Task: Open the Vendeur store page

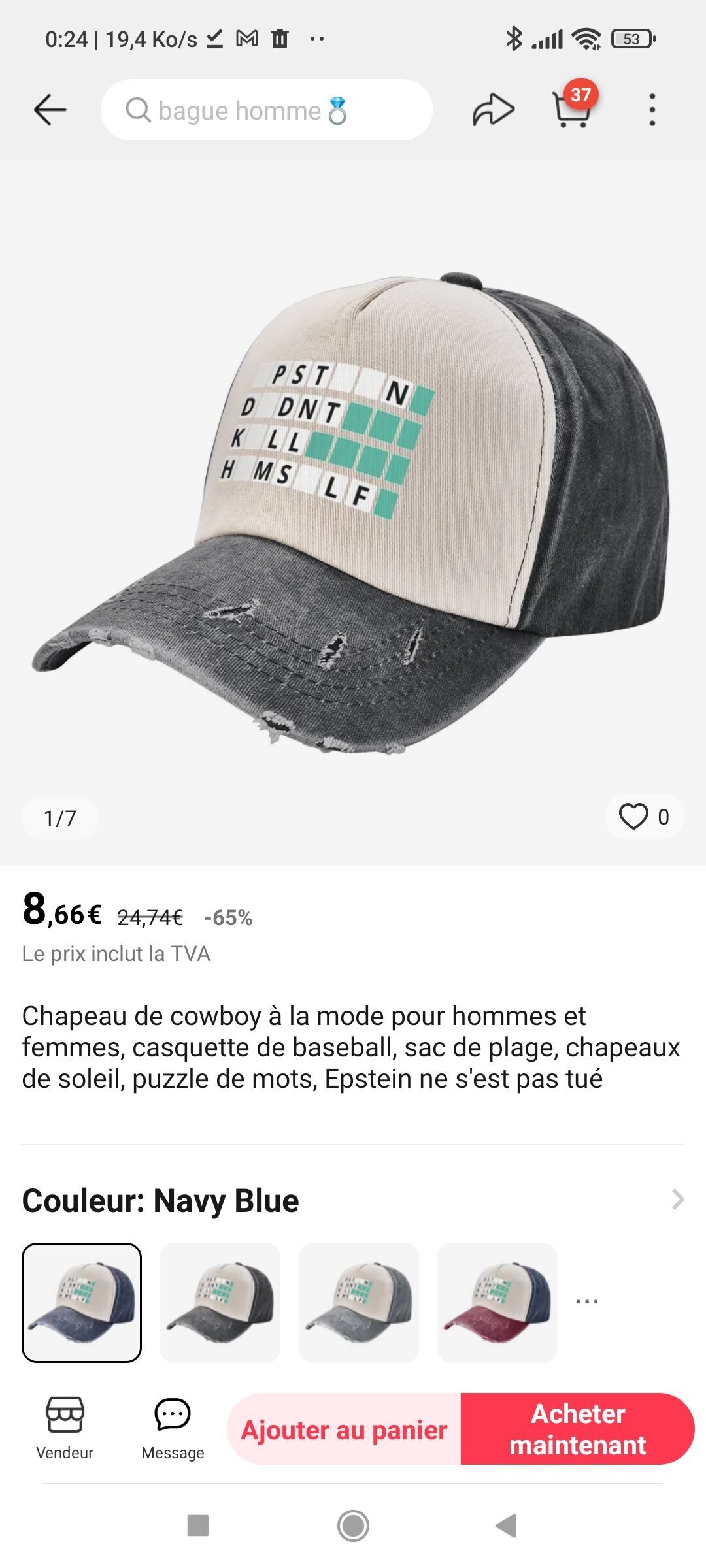Action: tap(65, 1429)
